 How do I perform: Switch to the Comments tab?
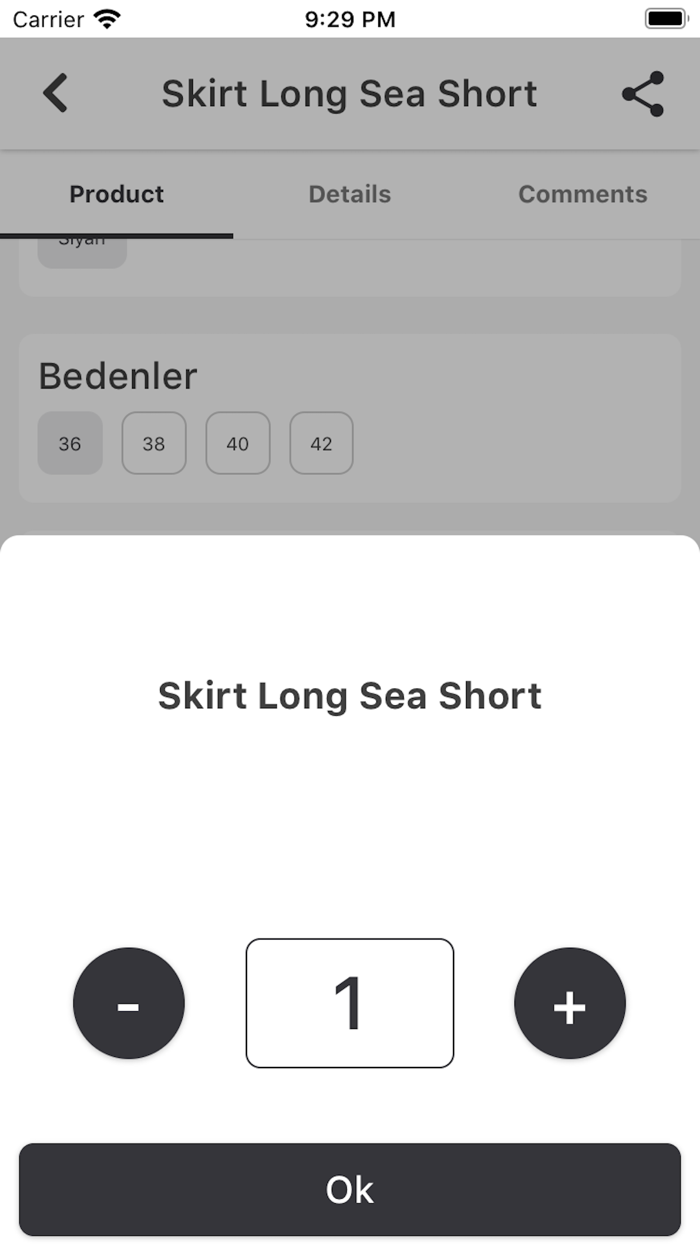coord(583,194)
